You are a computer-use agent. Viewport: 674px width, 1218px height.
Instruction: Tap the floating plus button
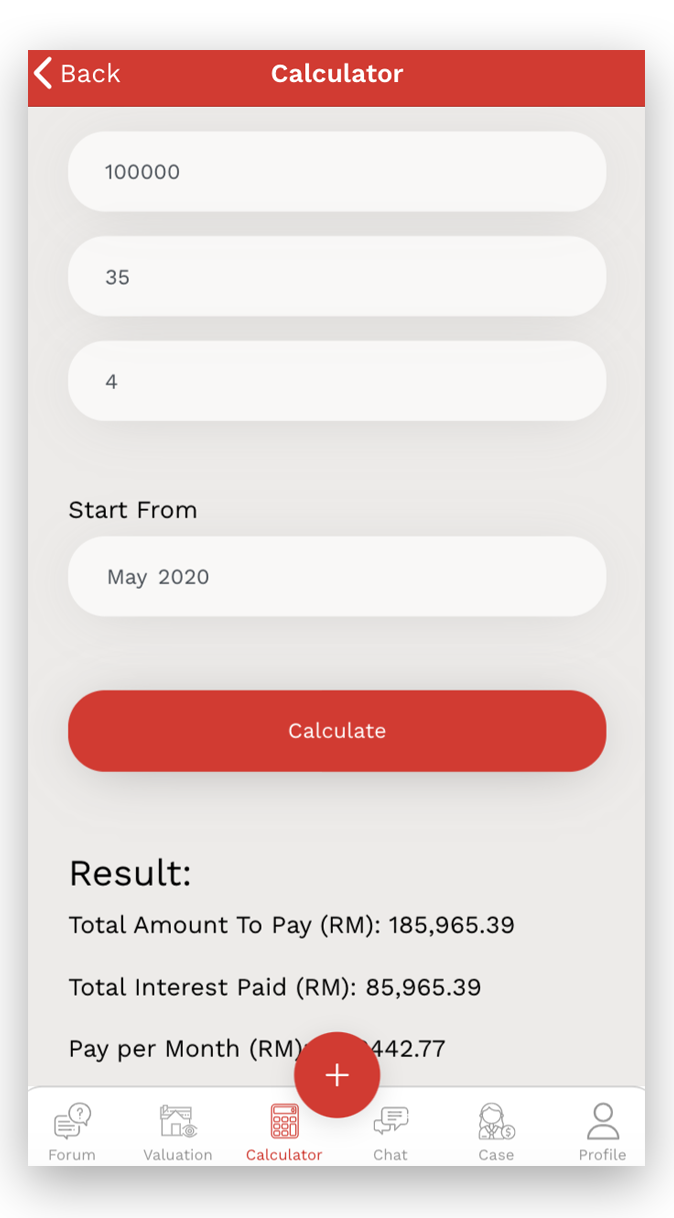[x=337, y=1075]
